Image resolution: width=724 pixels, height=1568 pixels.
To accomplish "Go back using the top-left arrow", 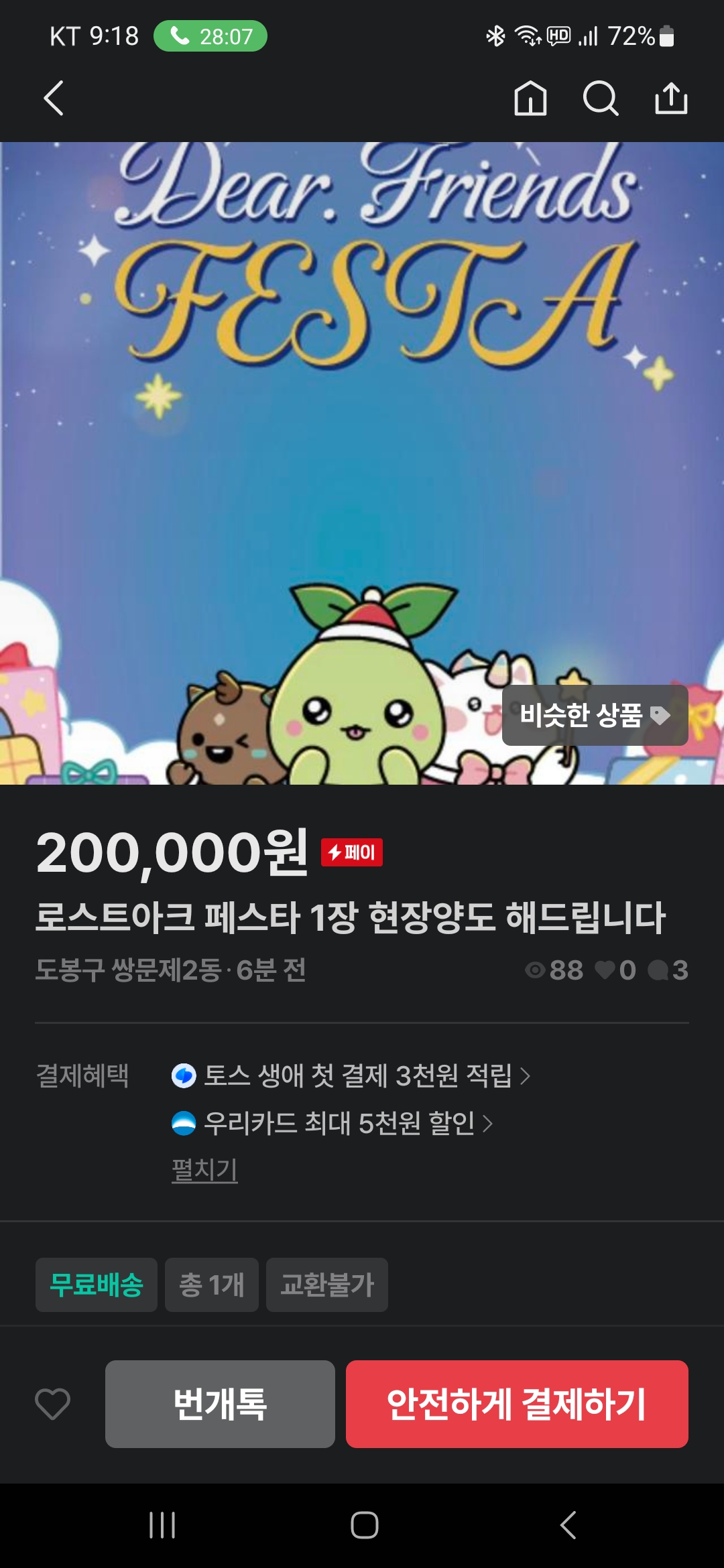I will click(x=54, y=99).
